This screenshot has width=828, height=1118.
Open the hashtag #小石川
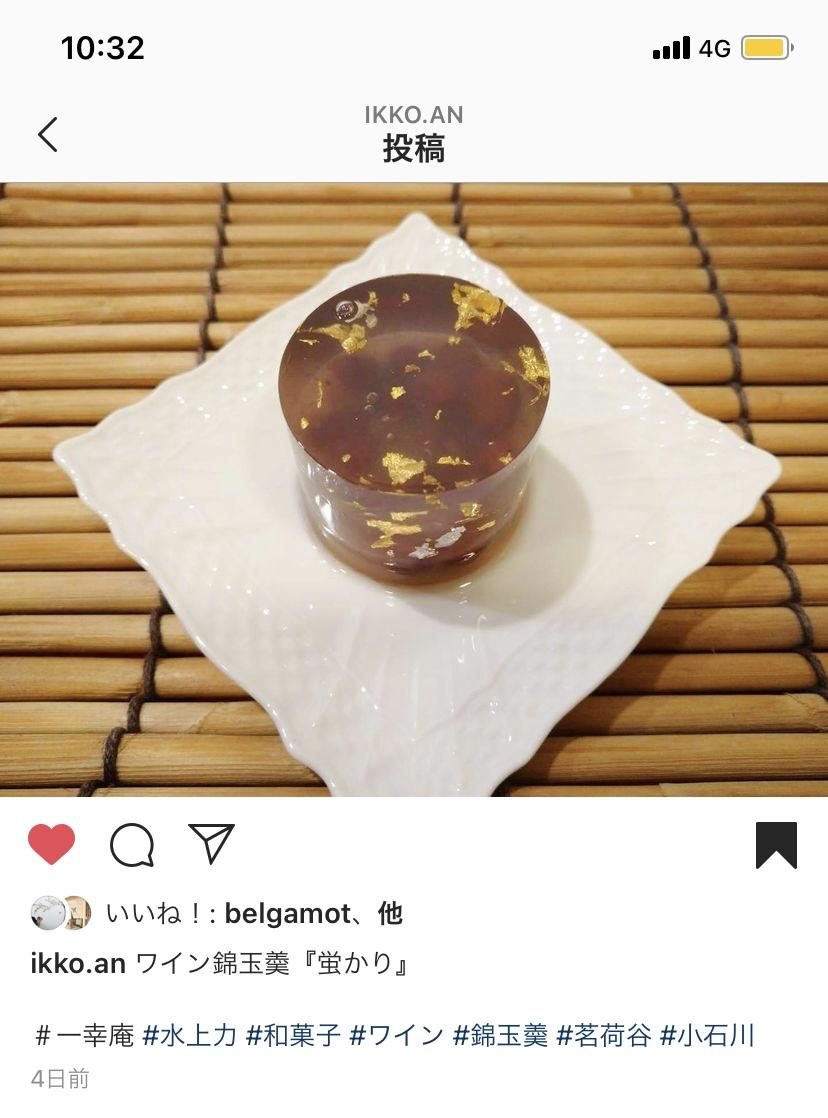(706, 1035)
